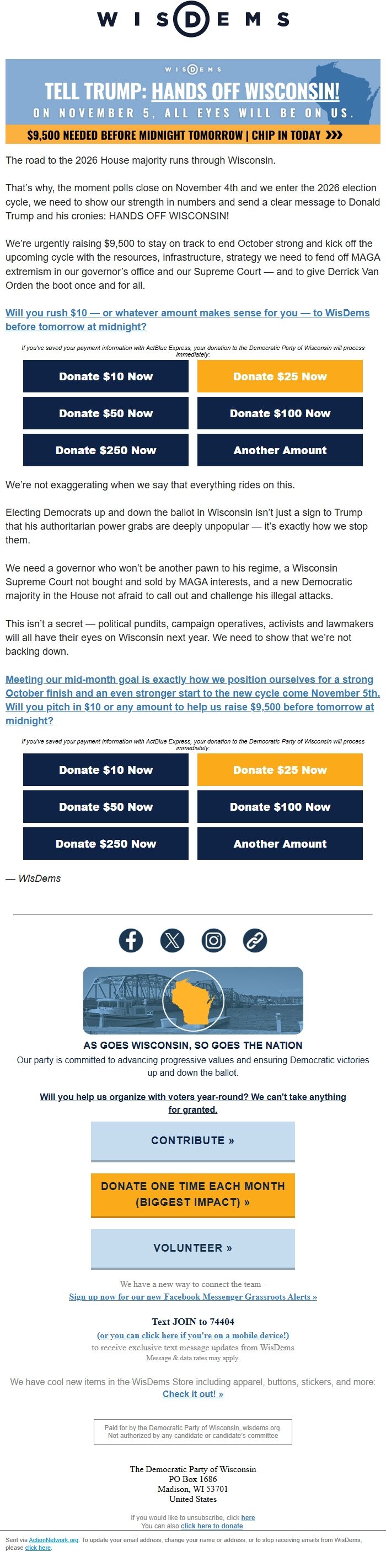The height and width of the screenshot is (1568, 386).
Task: Choose first Donate $100 Now button
Action: 280,413
